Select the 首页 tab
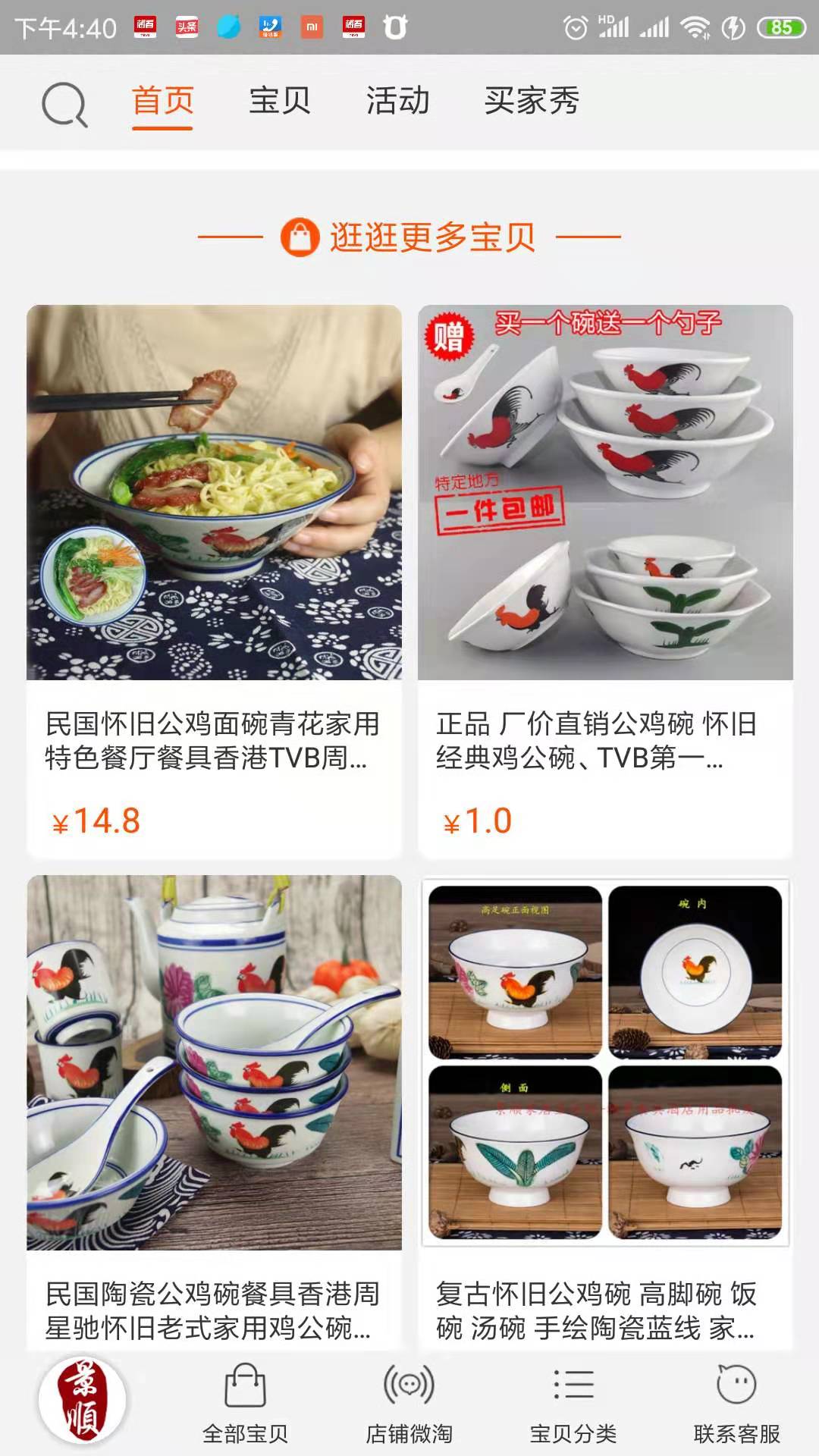Screen dimensions: 819x1456 coord(163,101)
